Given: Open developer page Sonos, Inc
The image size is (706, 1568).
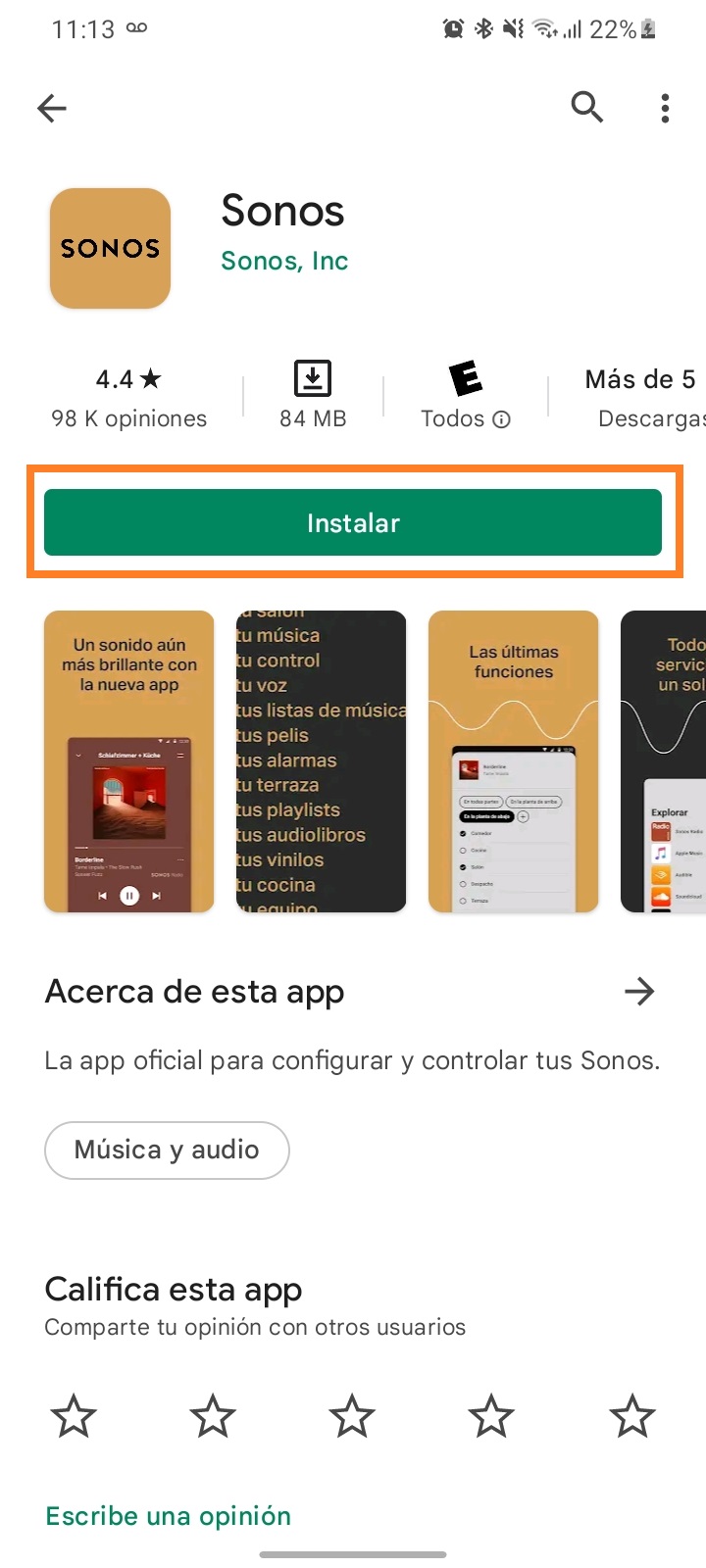Looking at the screenshot, I should pos(284,261).
